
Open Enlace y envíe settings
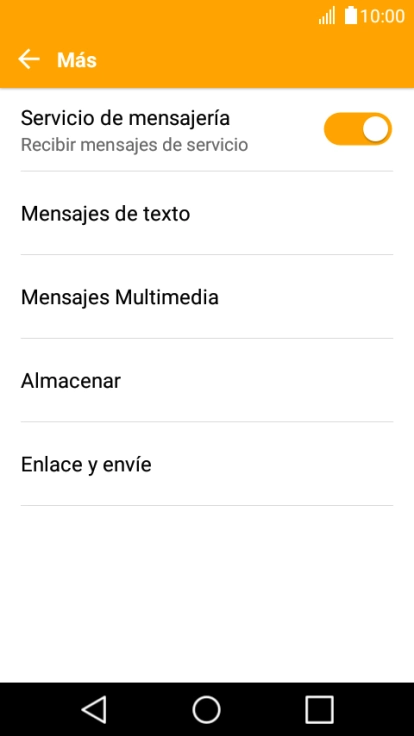tap(207, 464)
